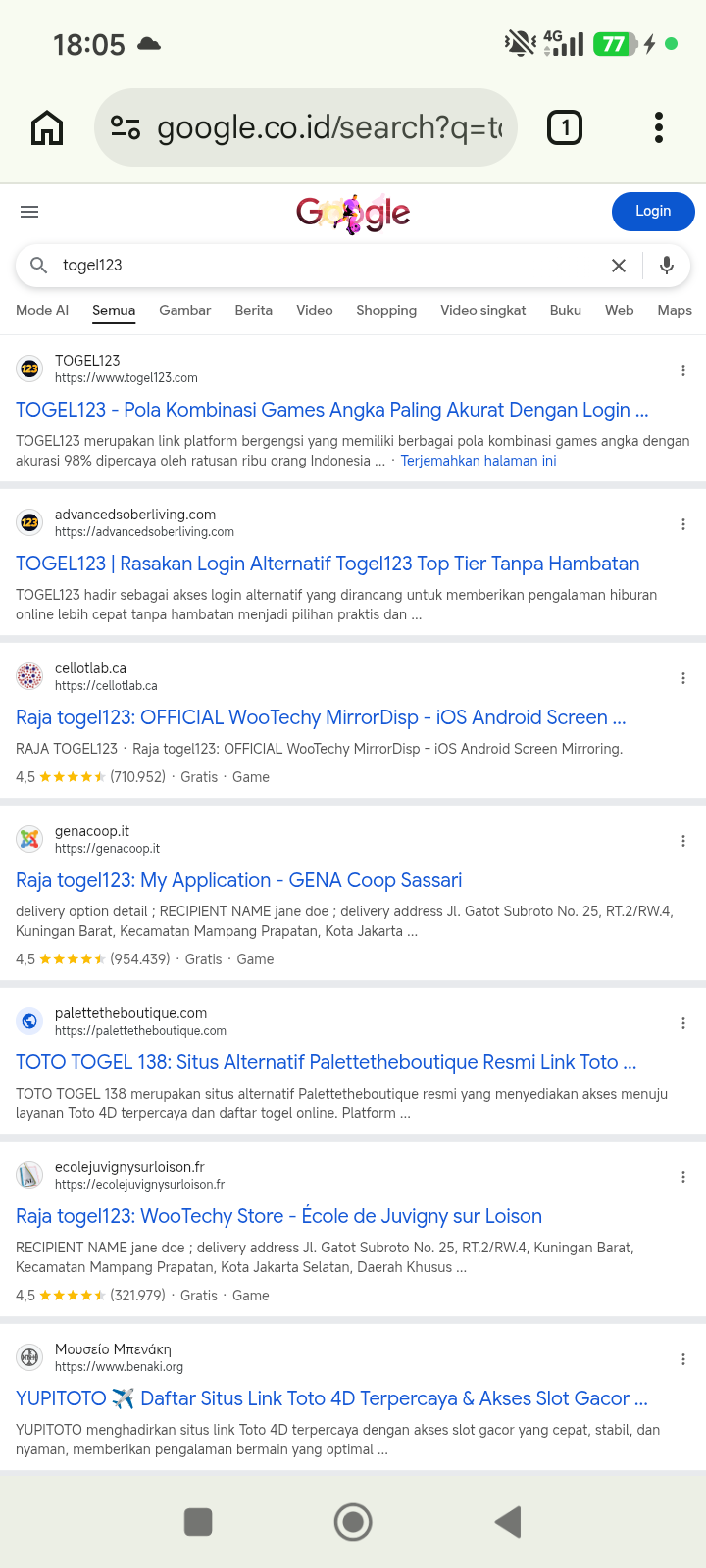Switch to the Mode AI tab

tap(42, 310)
